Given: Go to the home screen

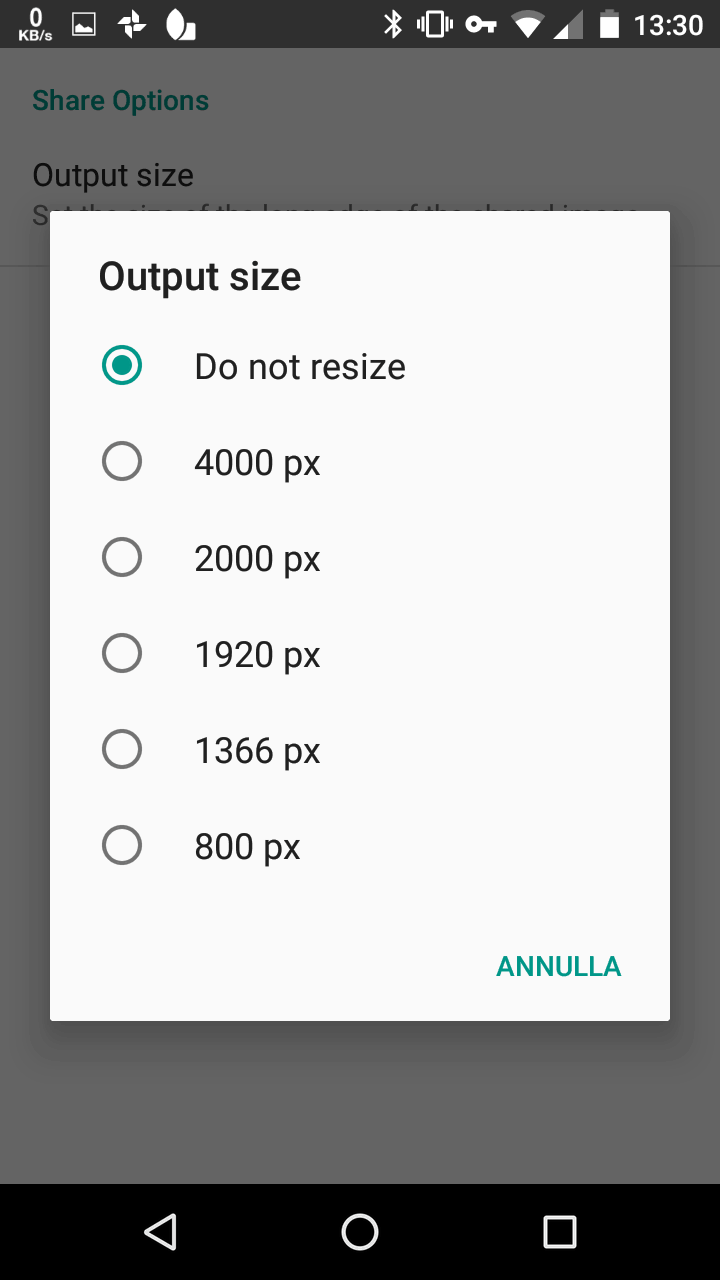Looking at the screenshot, I should (360, 1232).
